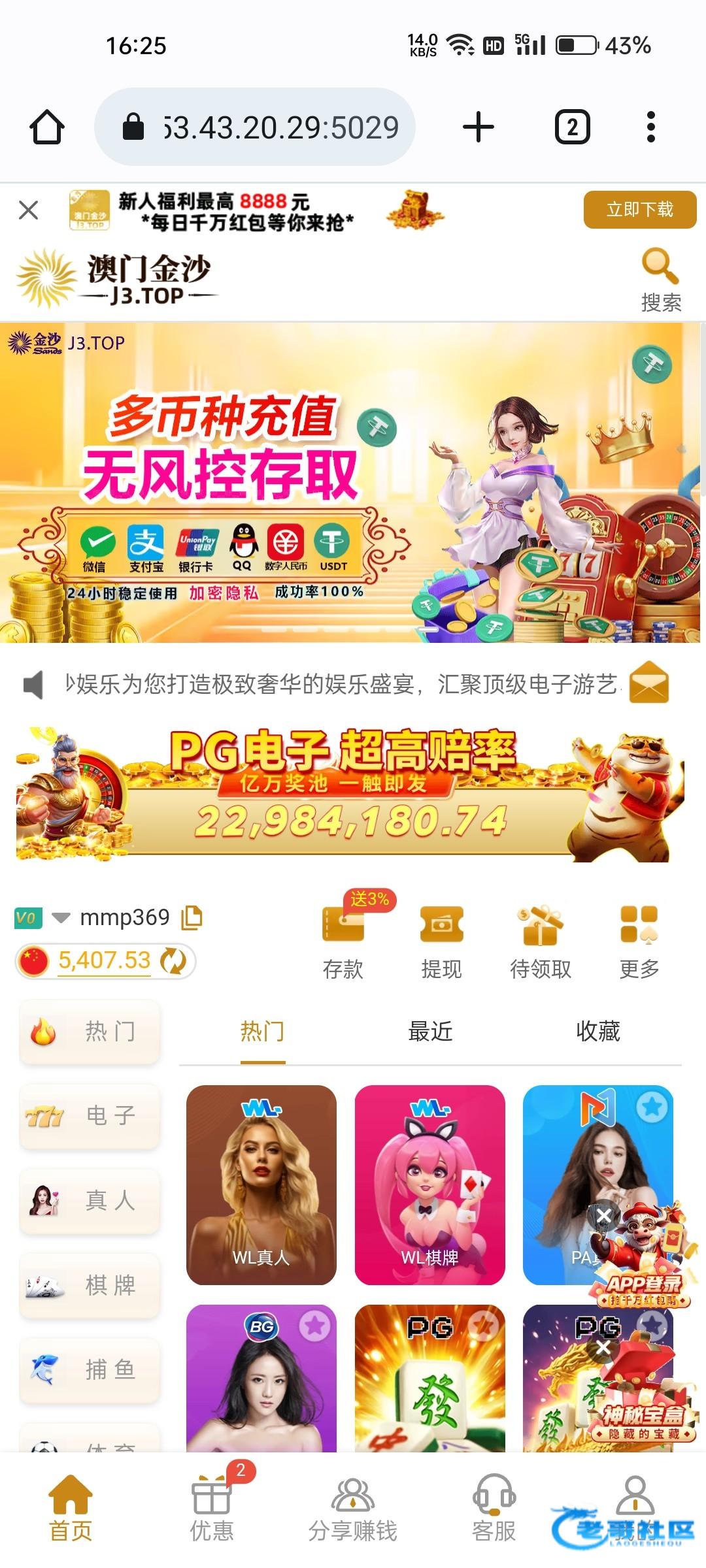
Task: Dismiss the download banner at top
Action: click(29, 210)
